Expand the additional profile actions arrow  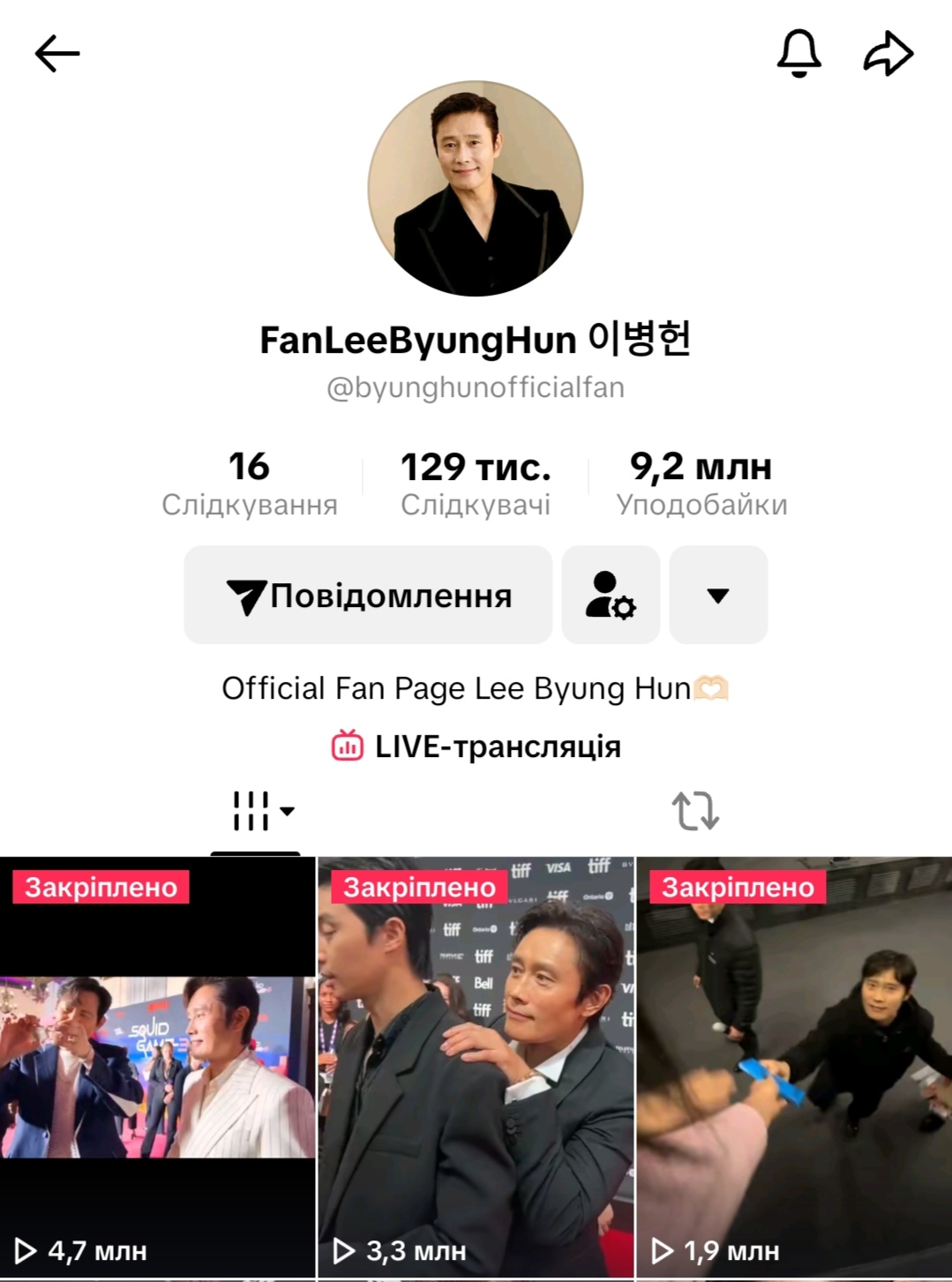[717, 595]
